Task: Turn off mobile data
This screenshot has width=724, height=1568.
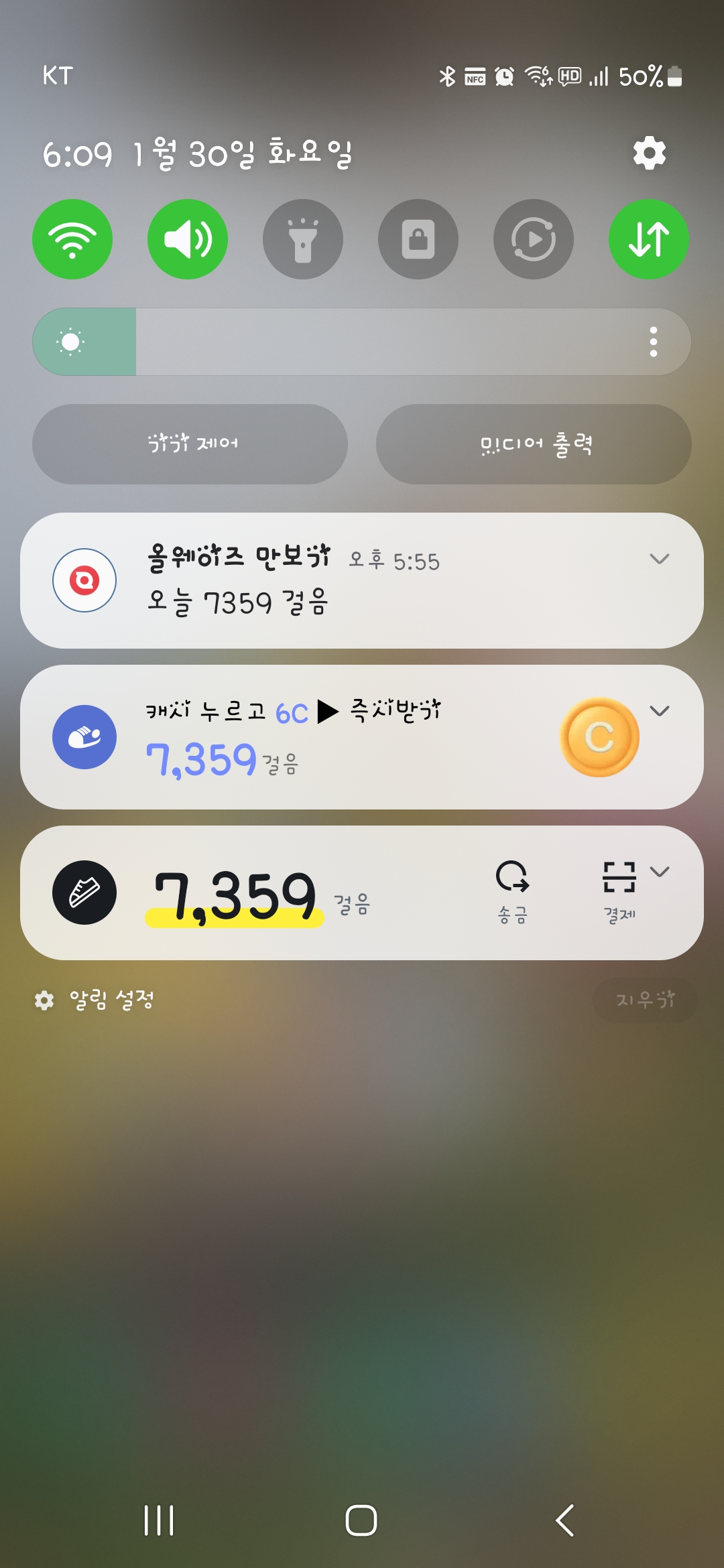Action: (648, 239)
